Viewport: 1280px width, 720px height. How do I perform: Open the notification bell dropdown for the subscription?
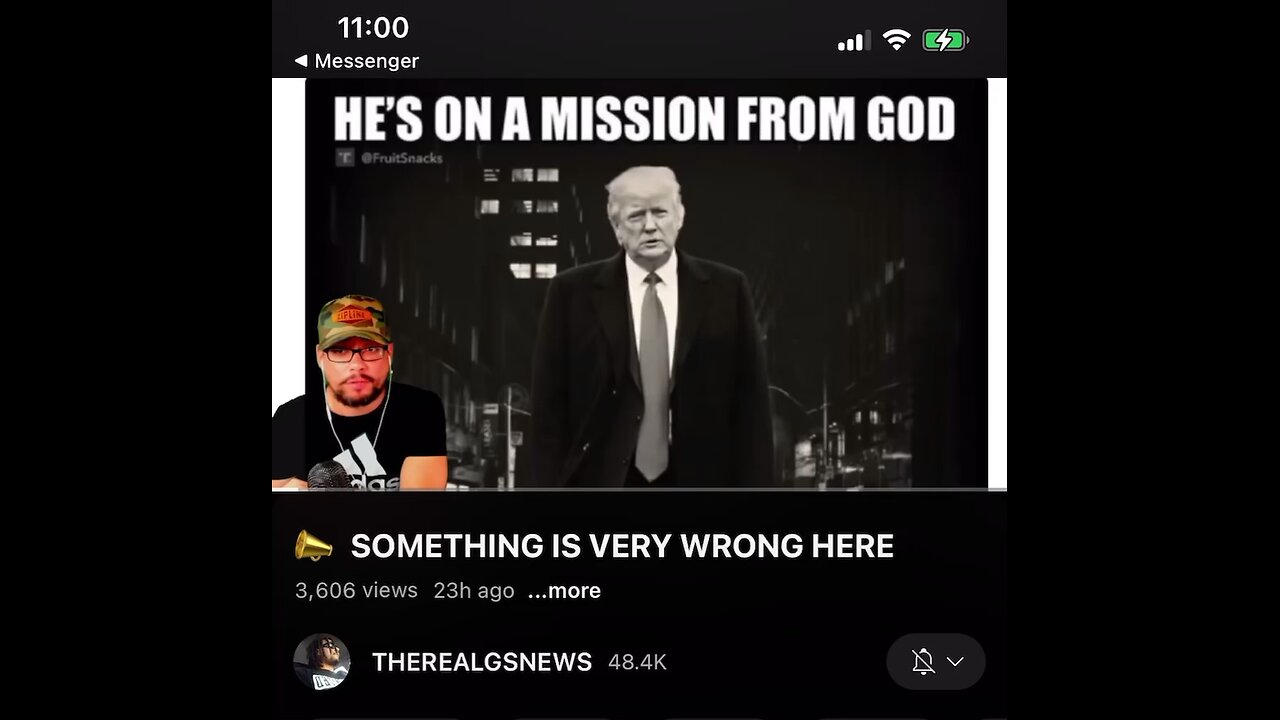coord(936,662)
